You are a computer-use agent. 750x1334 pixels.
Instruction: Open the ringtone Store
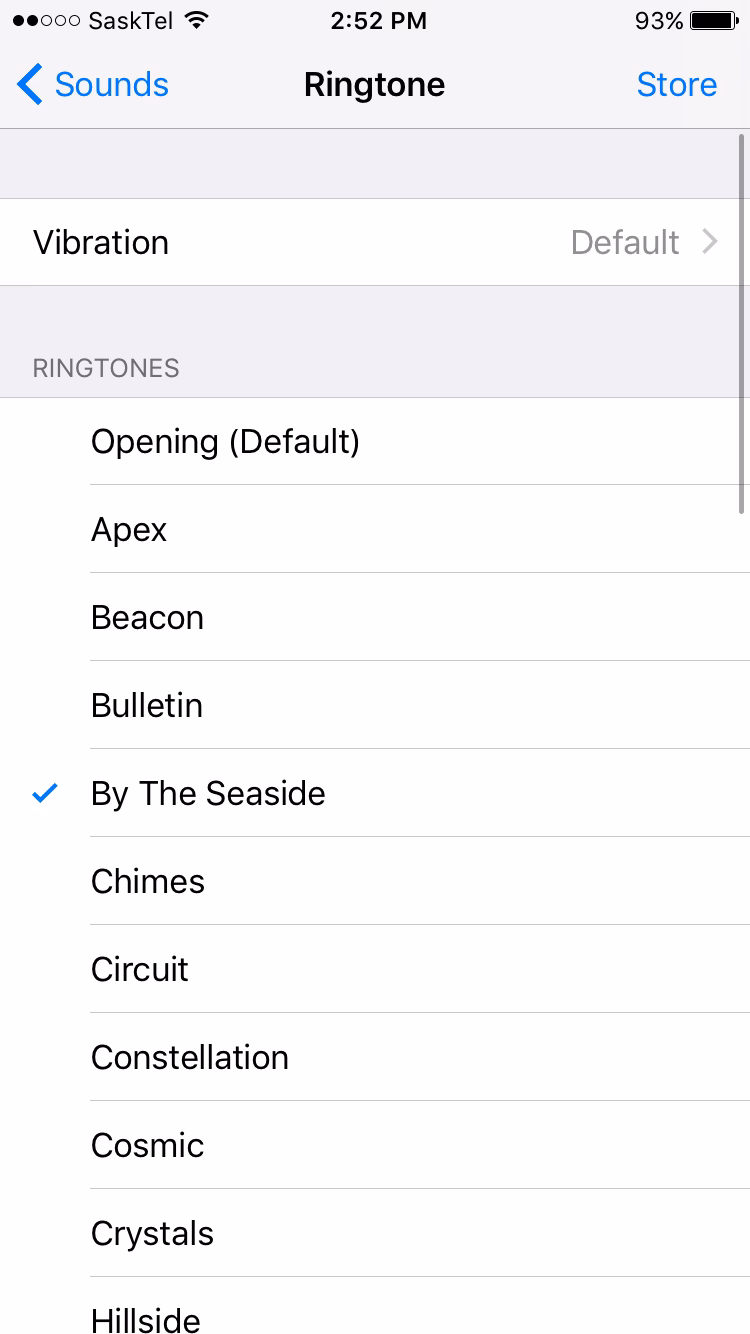tap(677, 85)
